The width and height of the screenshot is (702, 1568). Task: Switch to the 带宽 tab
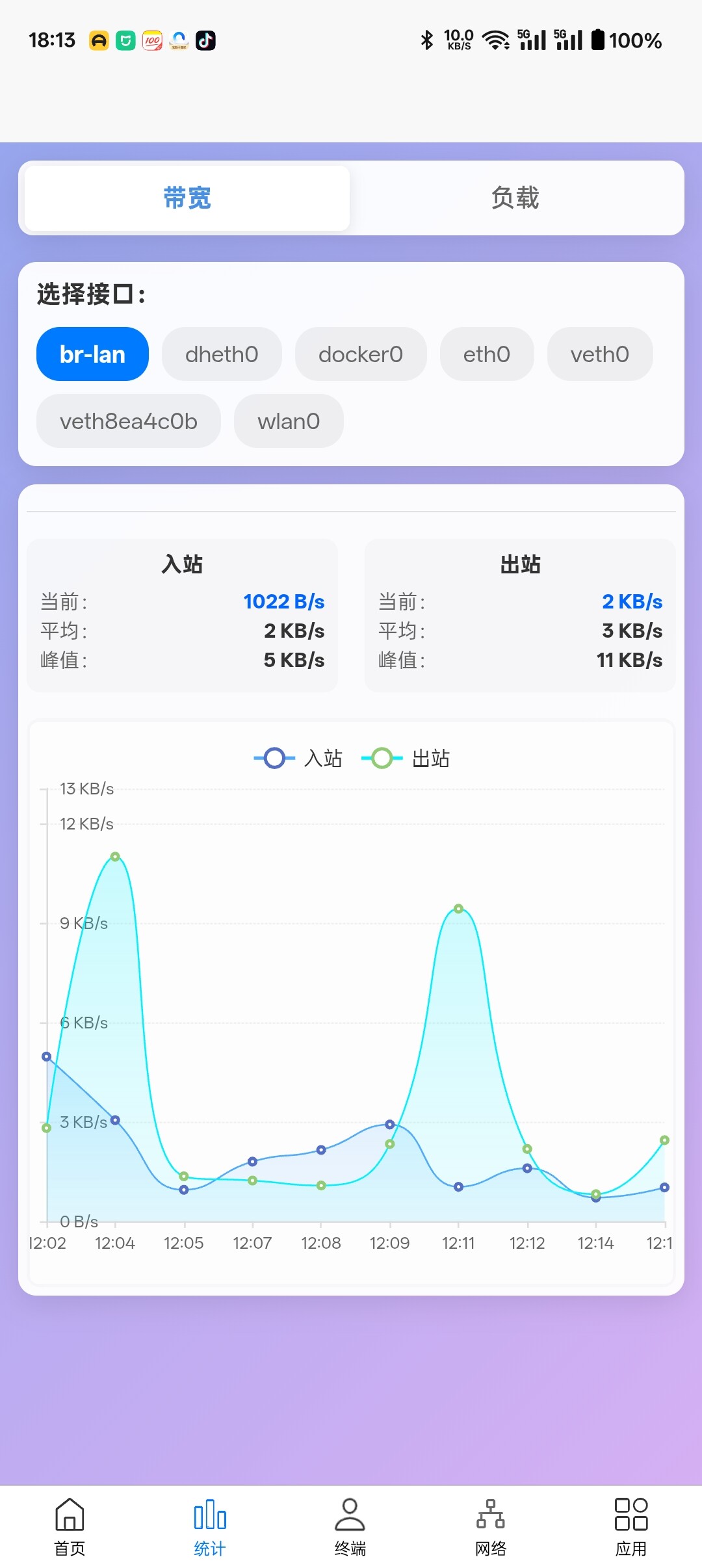(187, 198)
